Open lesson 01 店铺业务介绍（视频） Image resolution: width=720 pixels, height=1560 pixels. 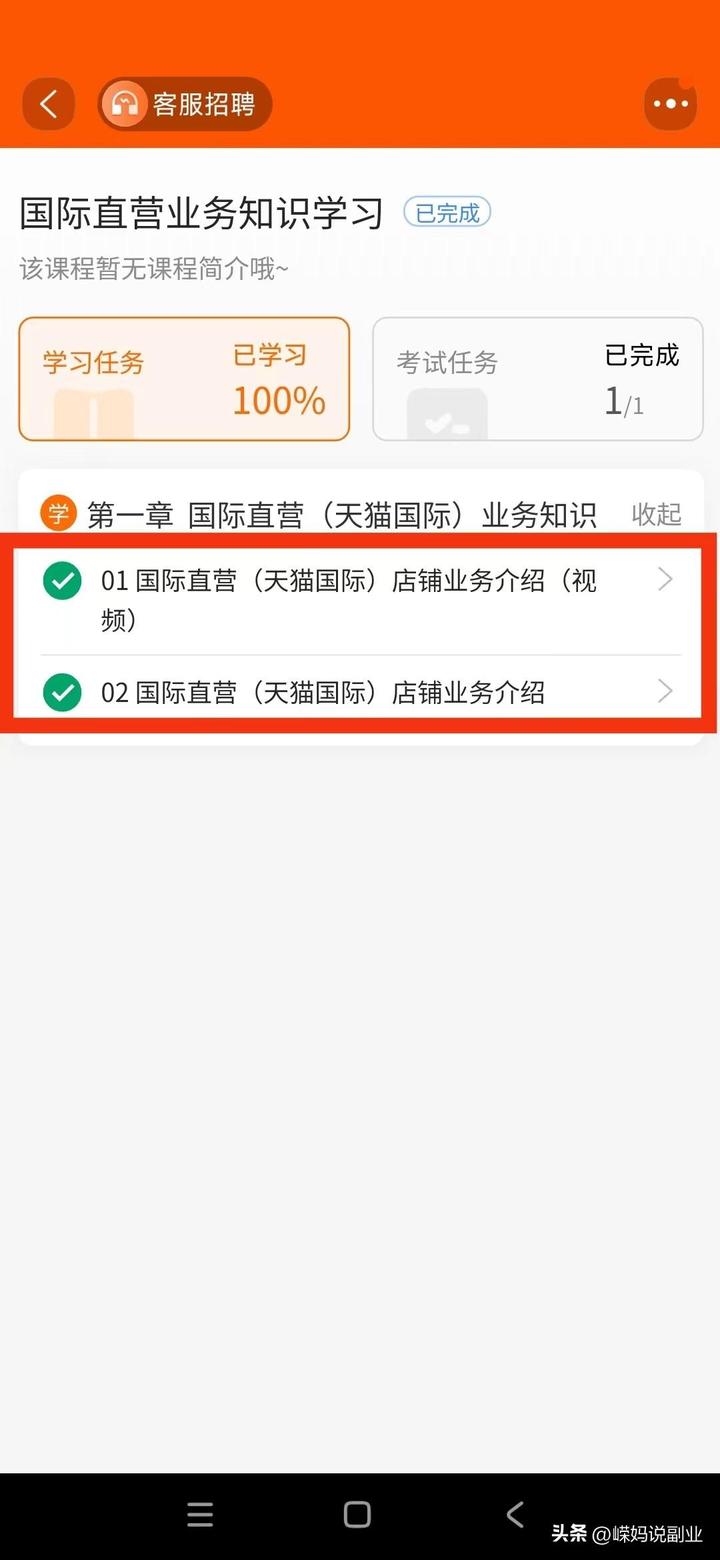[360, 599]
